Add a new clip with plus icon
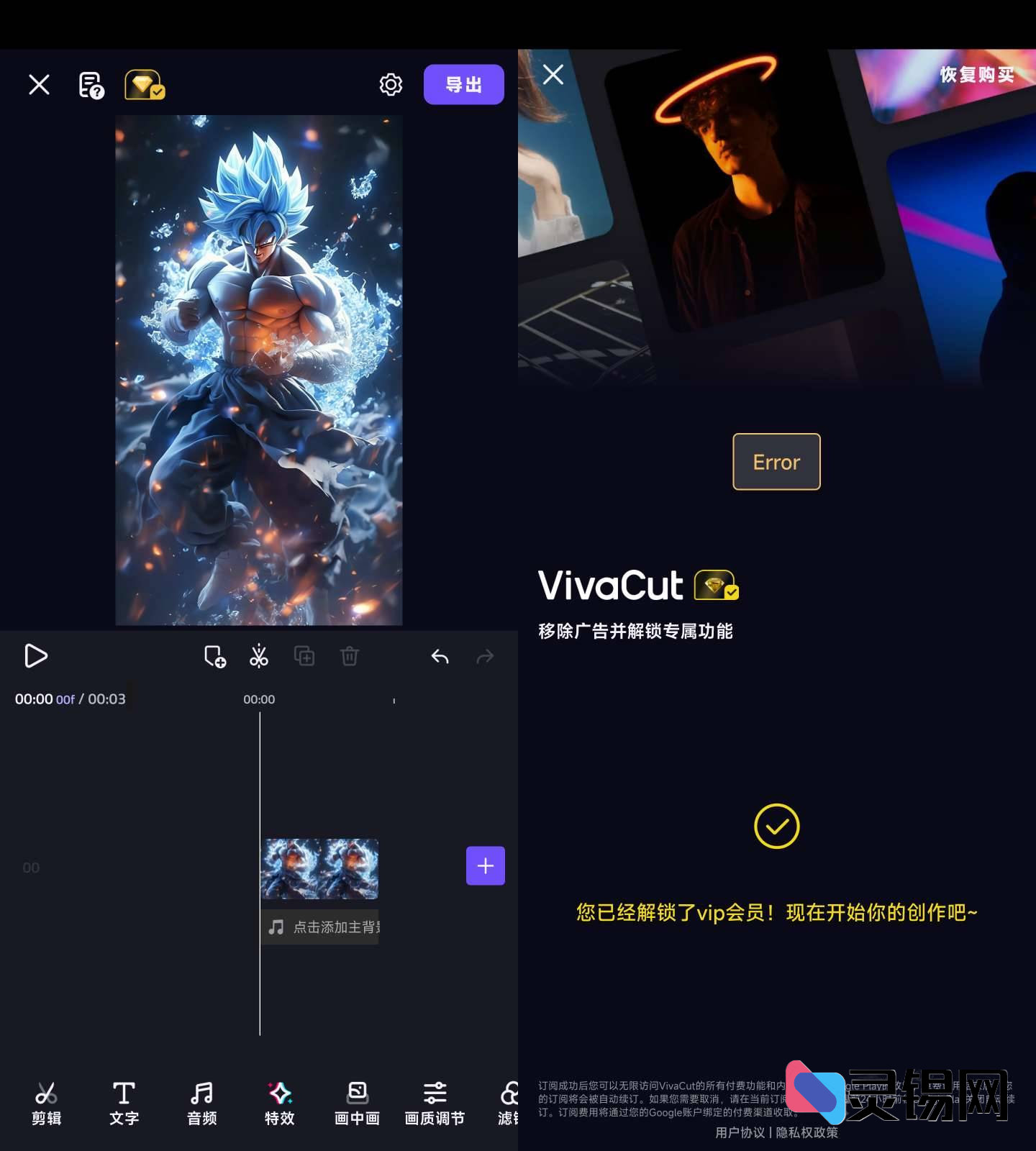This screenshot has width=1036, height=1151. pos(486,866)
